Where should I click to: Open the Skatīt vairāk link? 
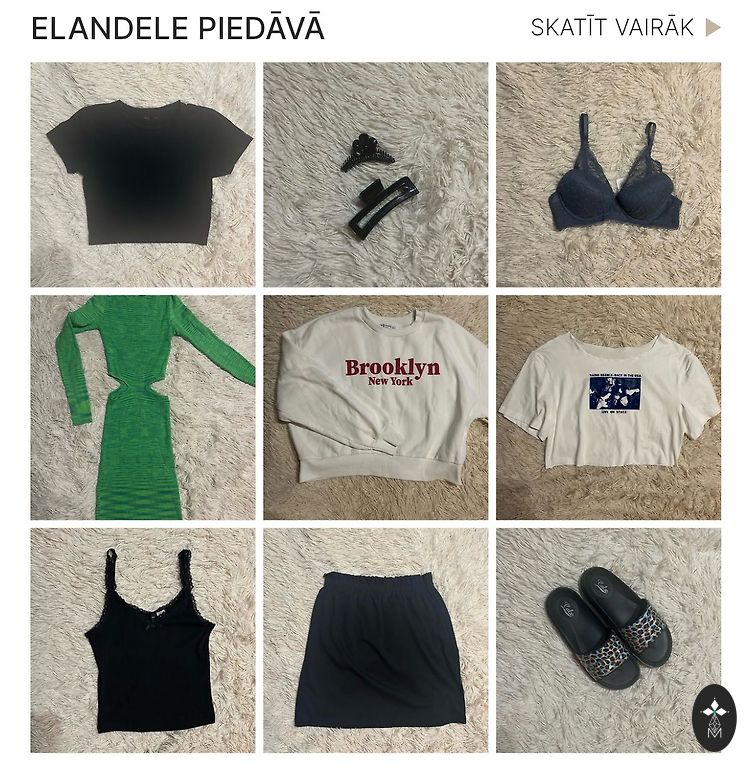624,27
